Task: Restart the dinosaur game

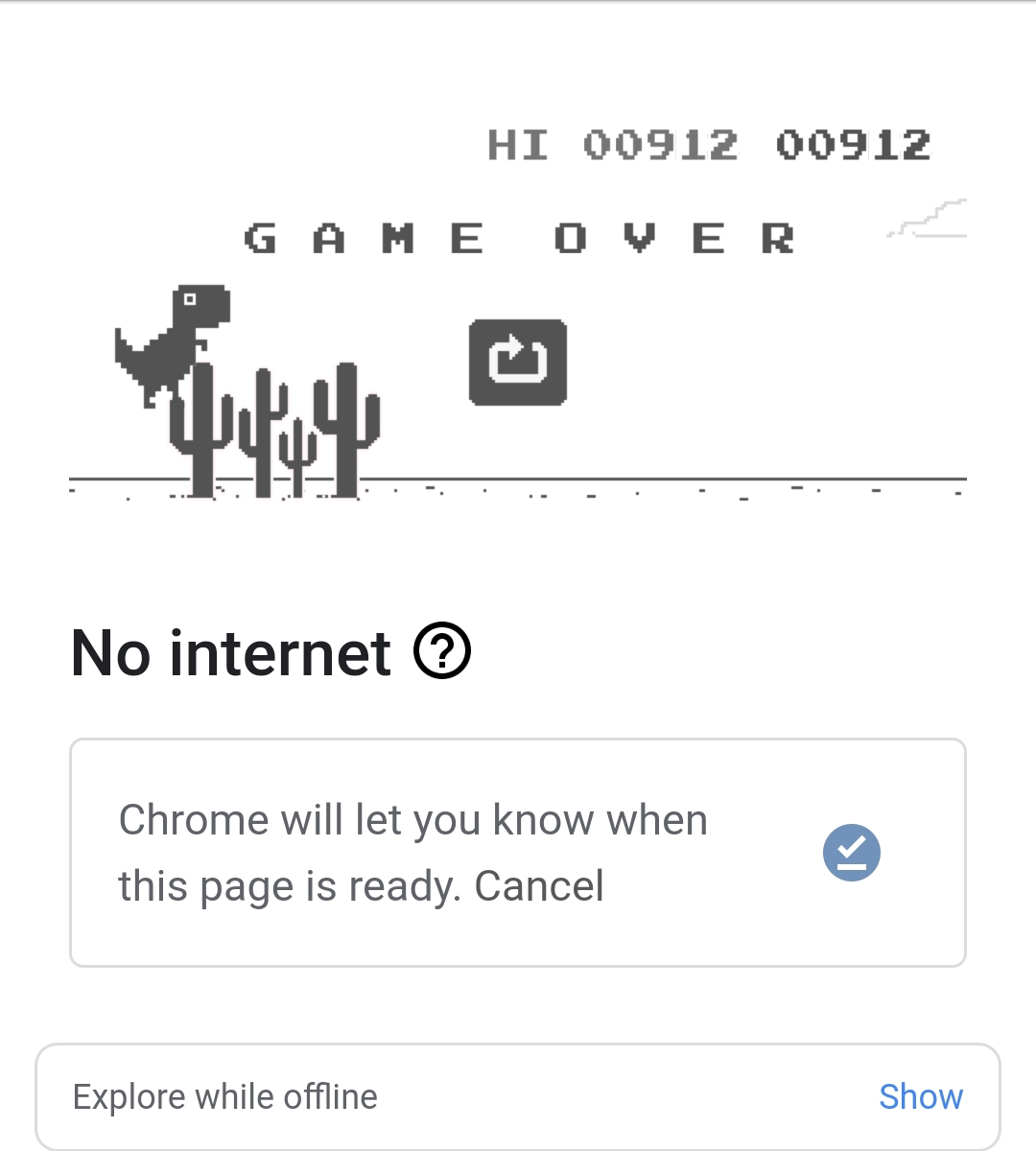Action: click(517, 363)
